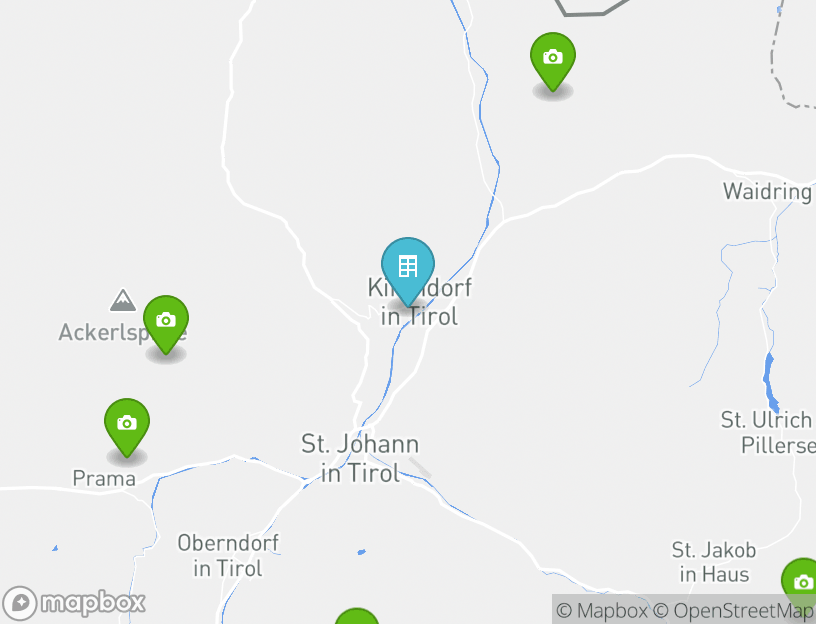816x624 pixels.
Task: Tap the camera marker next to Ackerlspitze
Action: click(x=166, y=321)
